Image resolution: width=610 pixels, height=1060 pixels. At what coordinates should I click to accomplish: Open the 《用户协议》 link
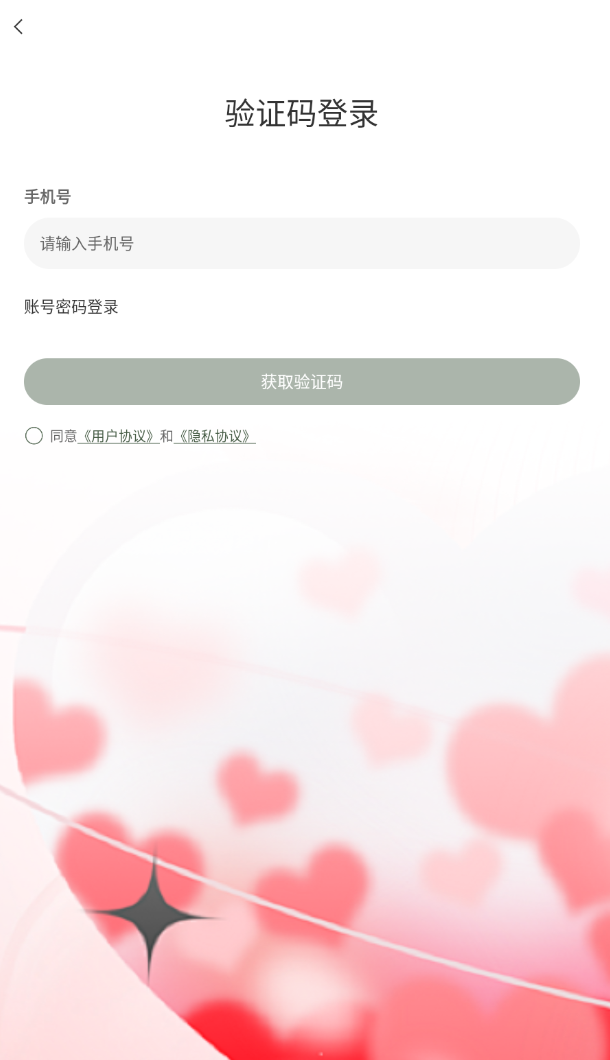click(119, 436)
